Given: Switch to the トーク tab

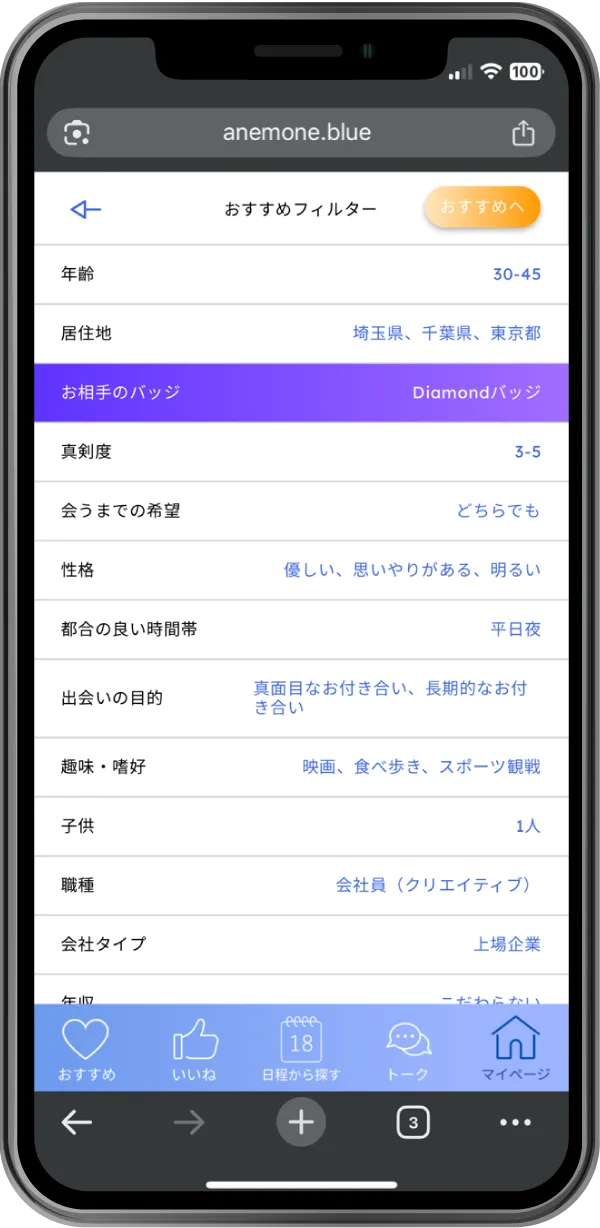Looking at the screenshot, I should click(408, 1050).
